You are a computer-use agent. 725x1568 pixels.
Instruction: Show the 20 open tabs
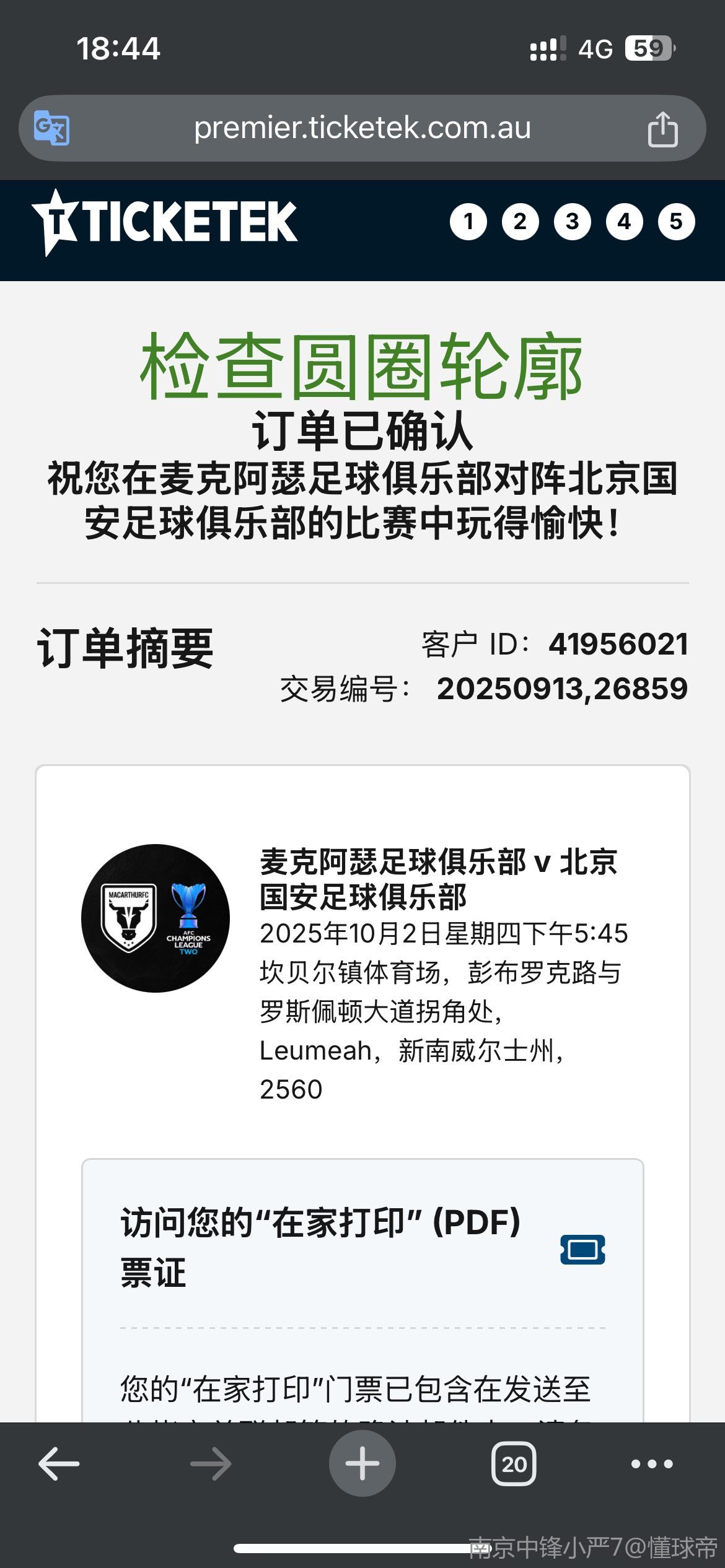point(514,1464)
